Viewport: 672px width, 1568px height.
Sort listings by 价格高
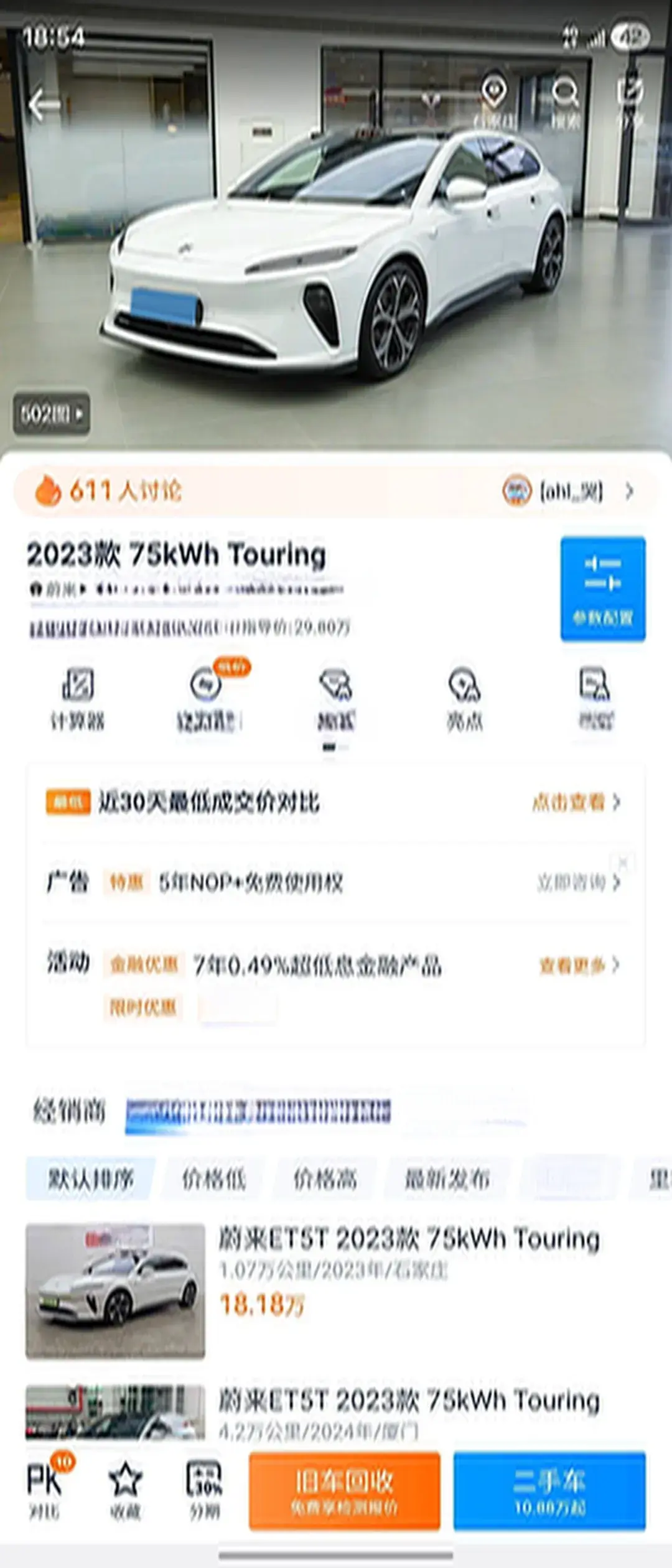tap(325, 1178)
